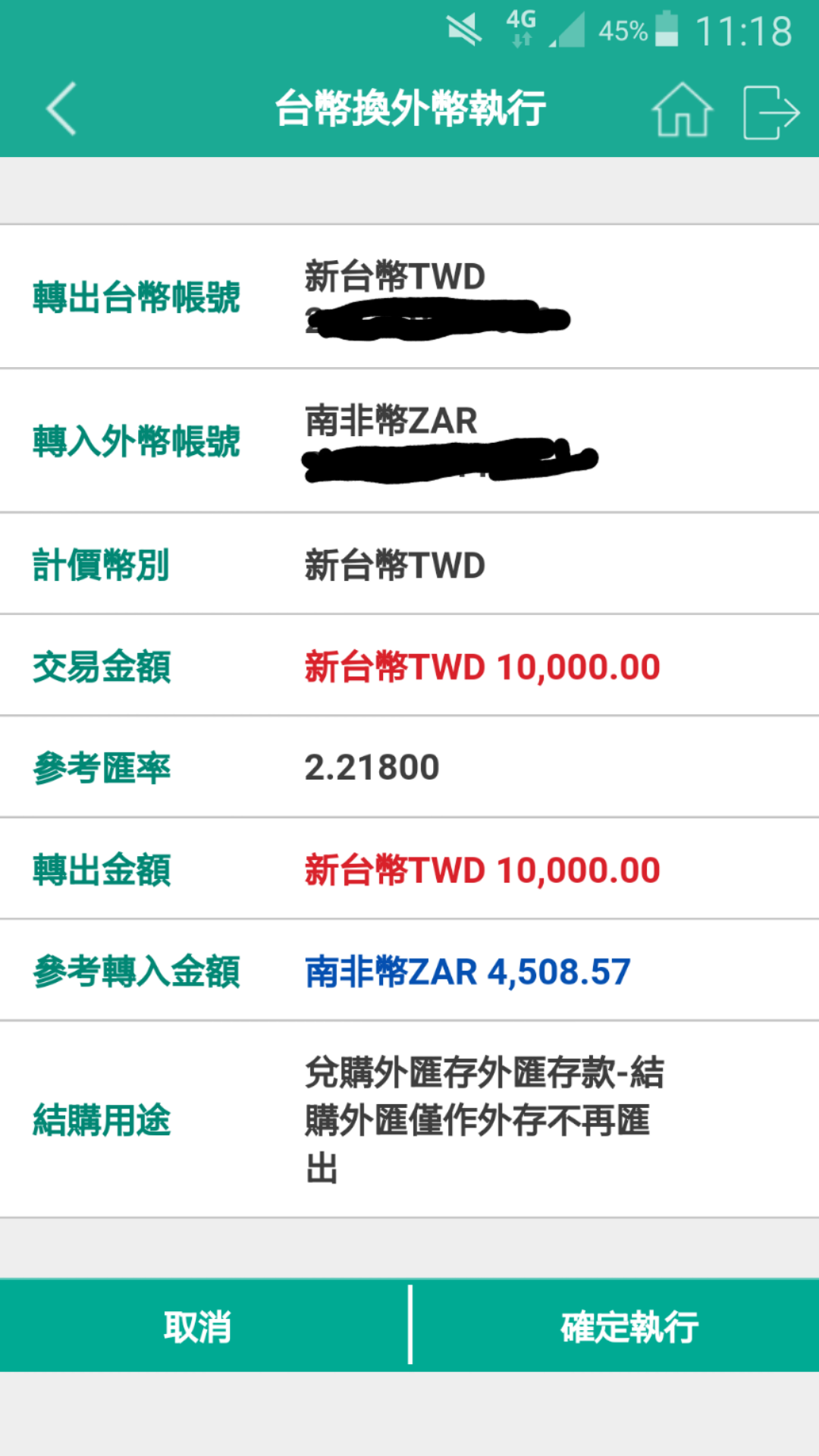The height and width of the screenshot is (1456, 819).
Task: Open the 計價幣別 currency row
Action: click(409, 564)
